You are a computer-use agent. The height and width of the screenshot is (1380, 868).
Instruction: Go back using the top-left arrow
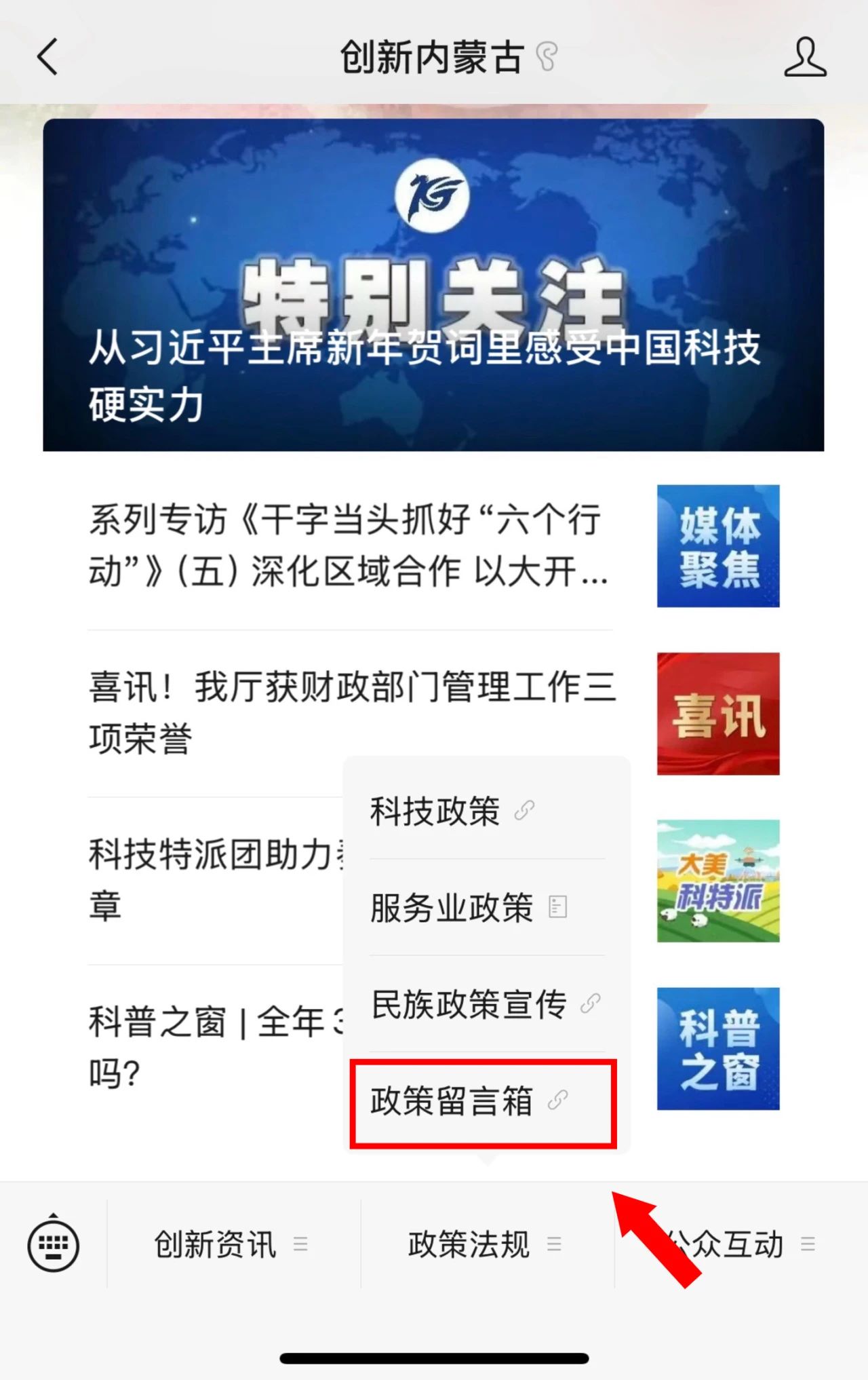pos(47,57)
